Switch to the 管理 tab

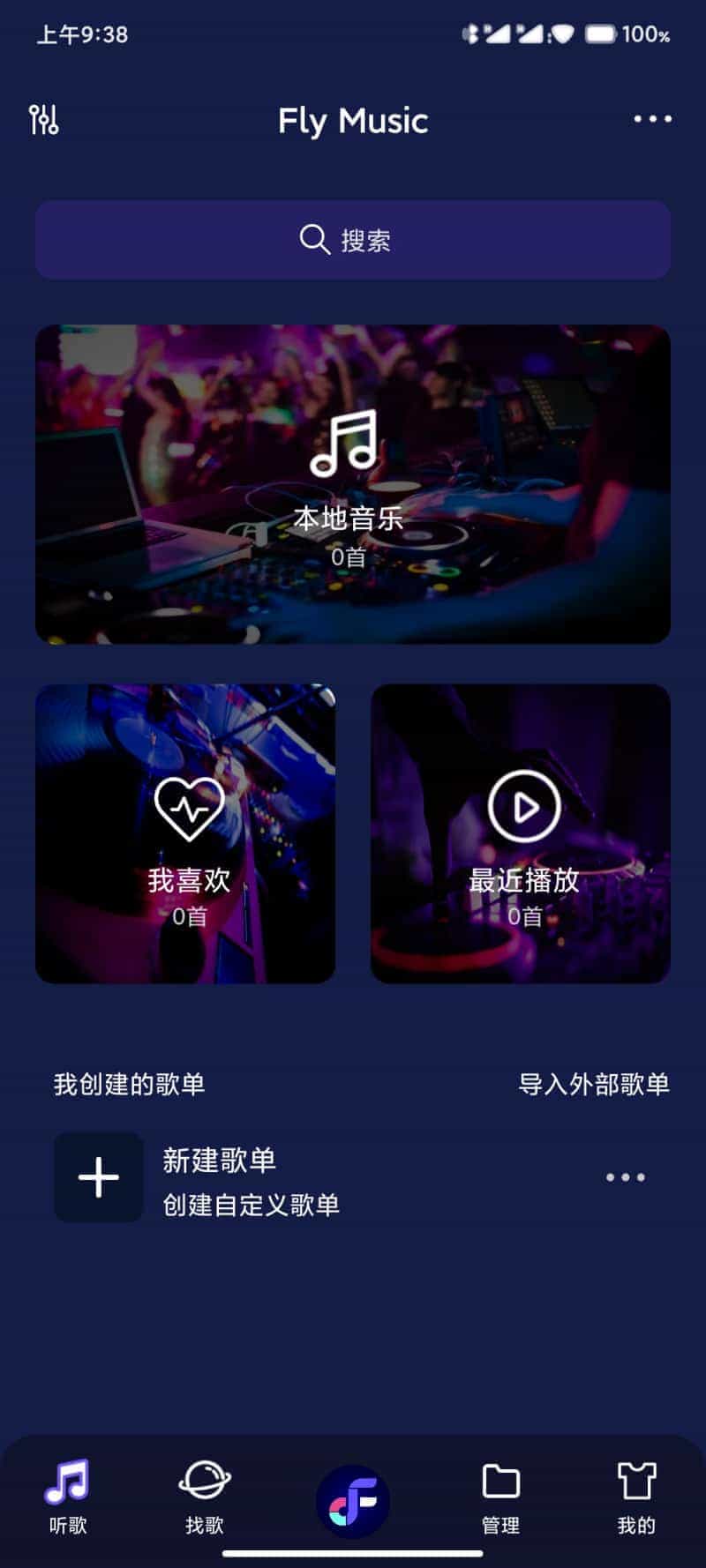point(500,1497)
